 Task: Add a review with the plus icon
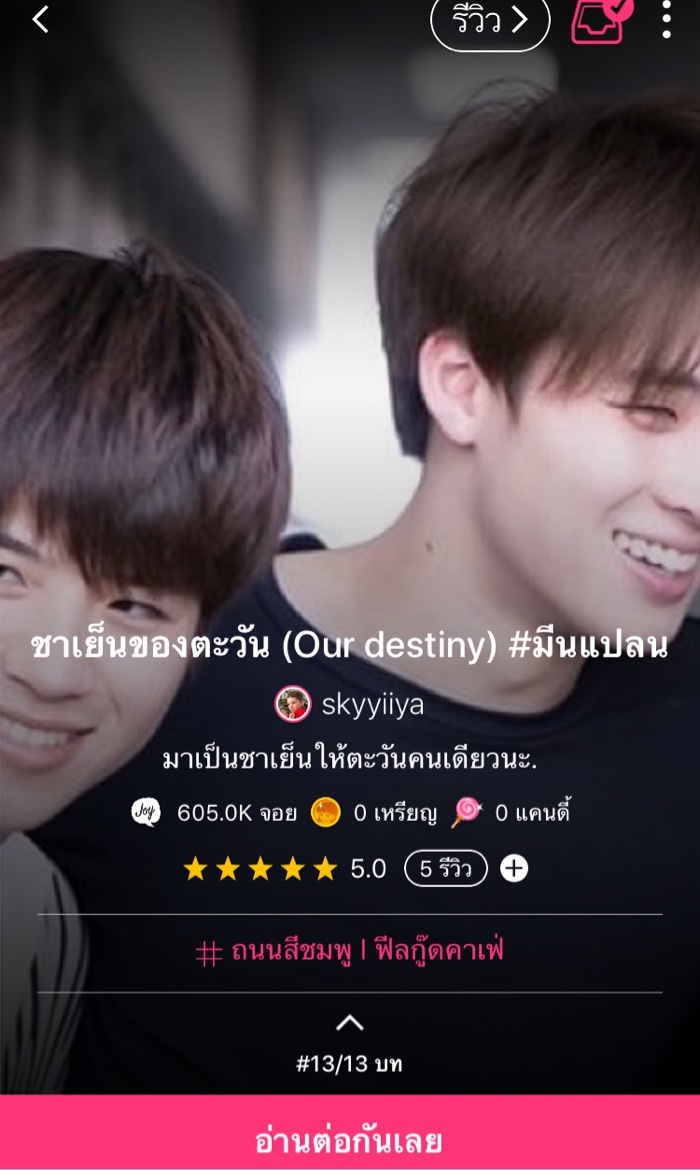[514, 869]
